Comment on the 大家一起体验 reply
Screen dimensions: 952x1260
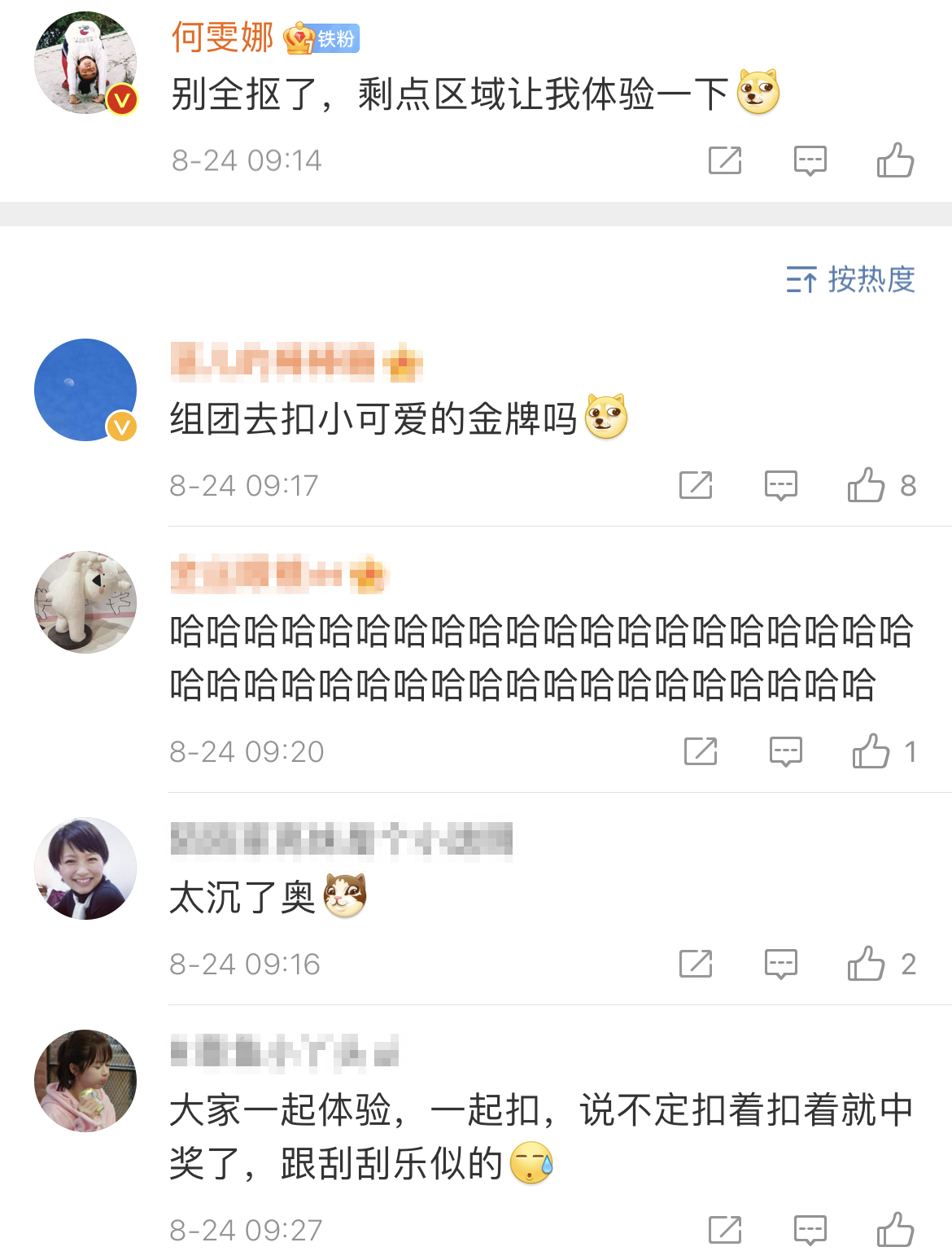pos(810,1230)
